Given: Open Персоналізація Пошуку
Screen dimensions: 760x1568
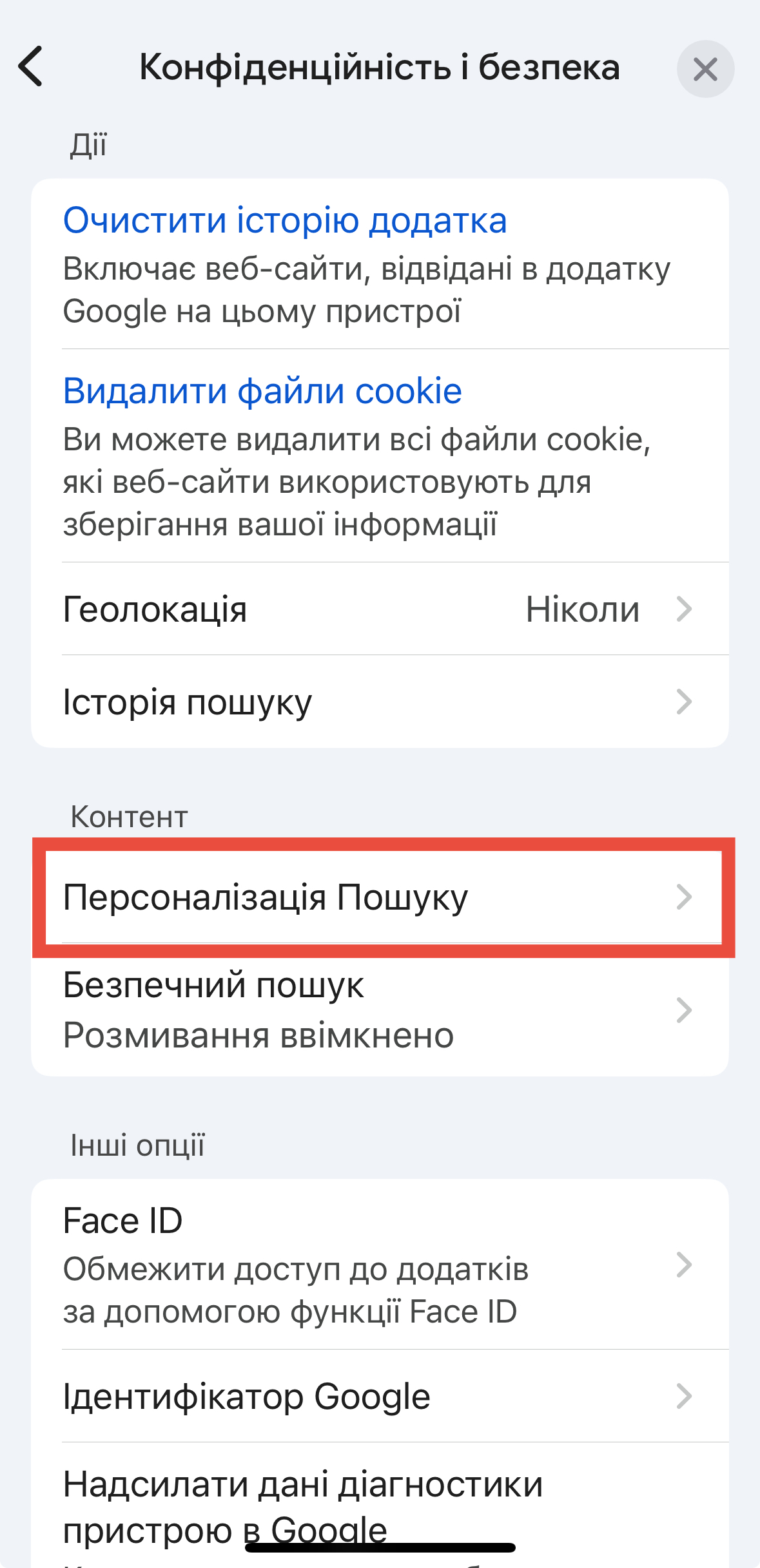Looking at the screenshot, I should pos(379,897).
